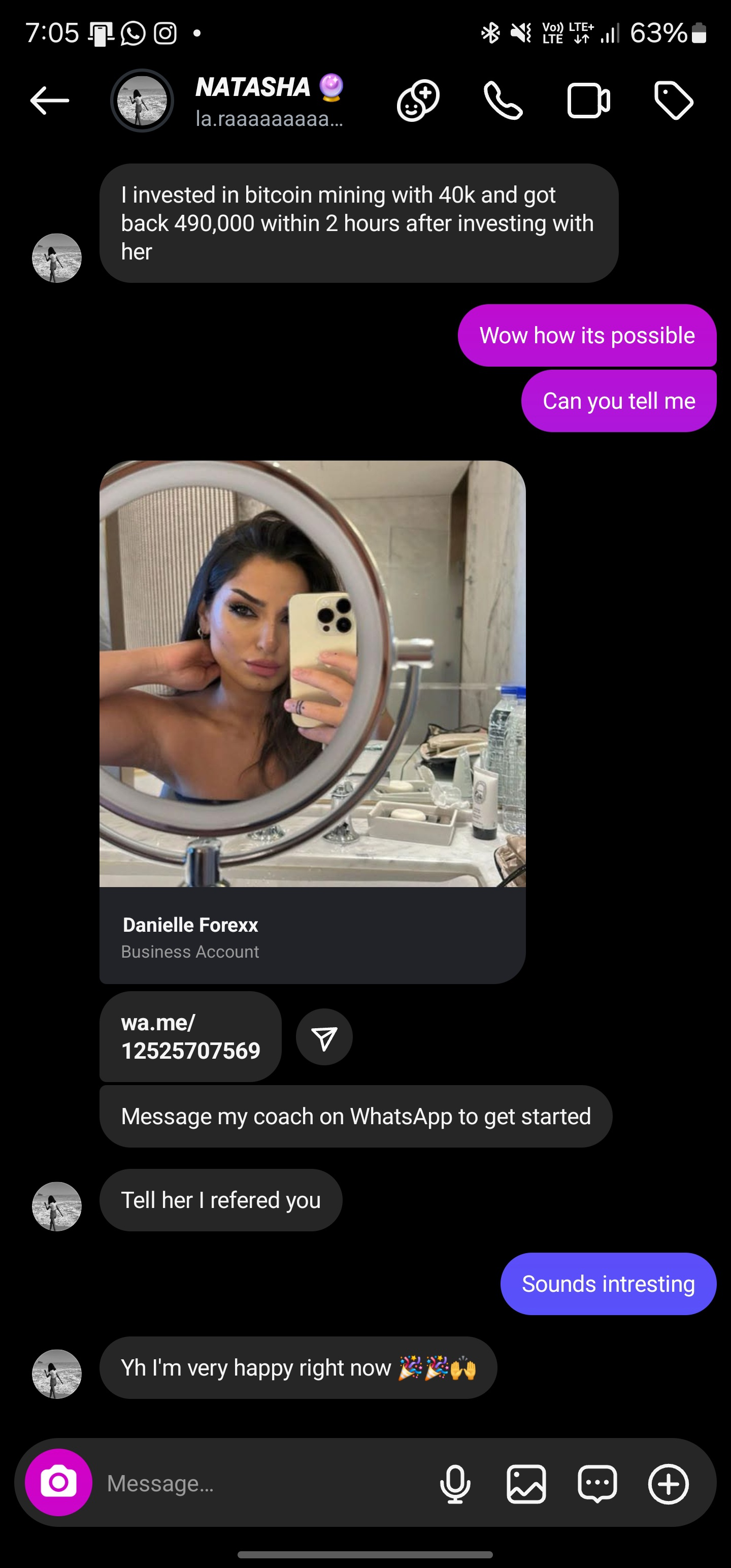Start a video call with NATASHA
731x1568 pixels.
[x=588, y=101]
